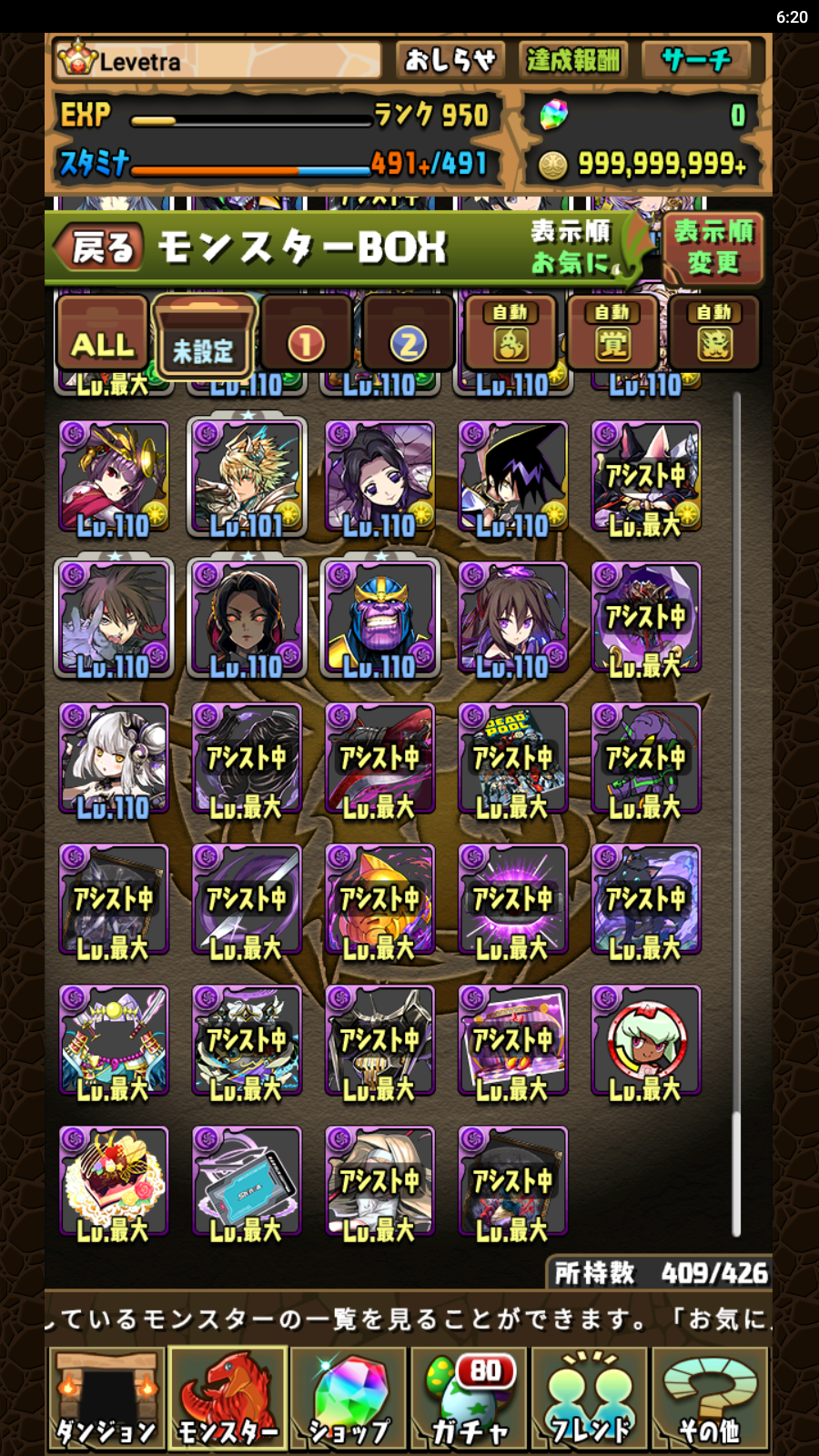Open 達成報酬 achievement rewards
This screenshot has height=1456, width=819.
point(572,61)
